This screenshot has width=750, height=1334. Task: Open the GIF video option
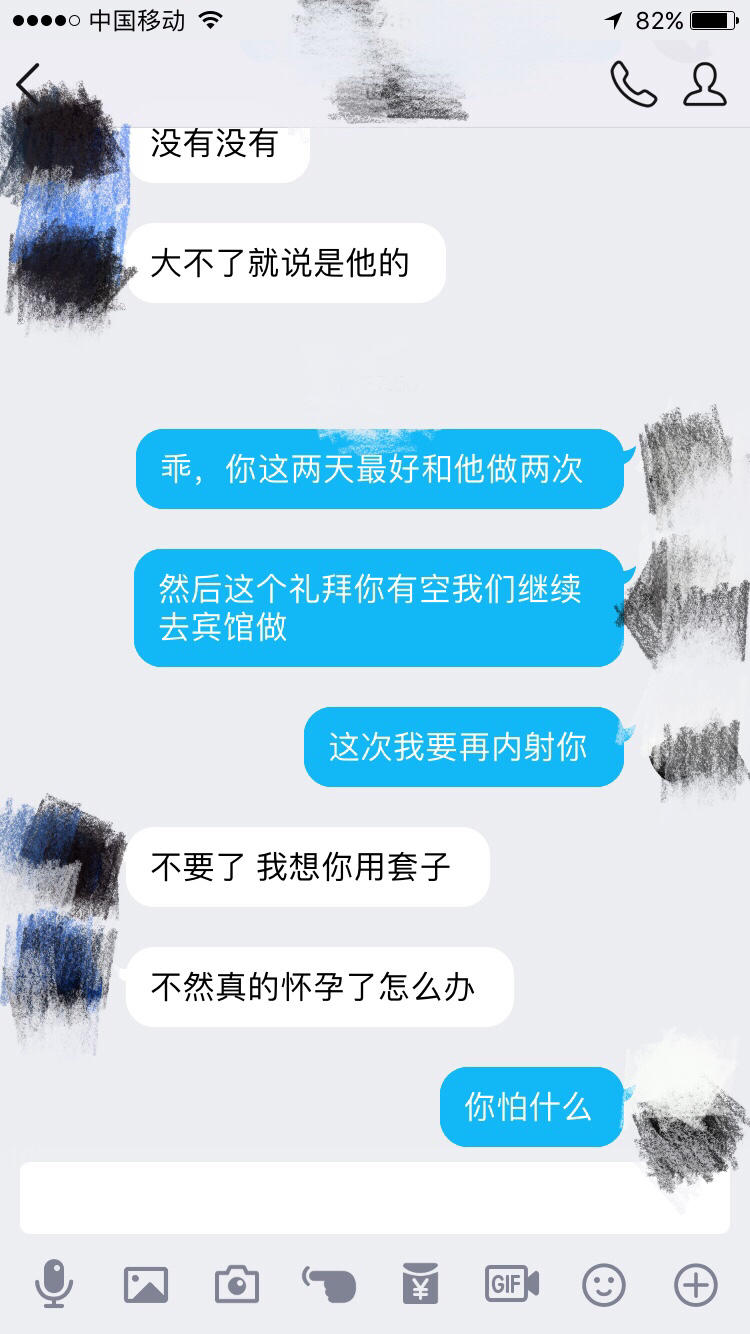pyautogui.click(x=512, y=1284)
